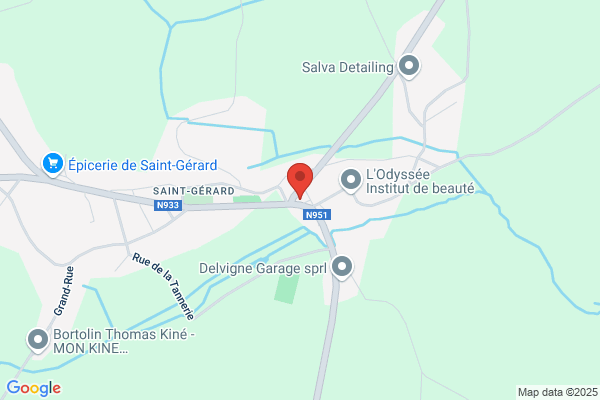
Task: Select the red location pin
Action: [x=300, y=181]
